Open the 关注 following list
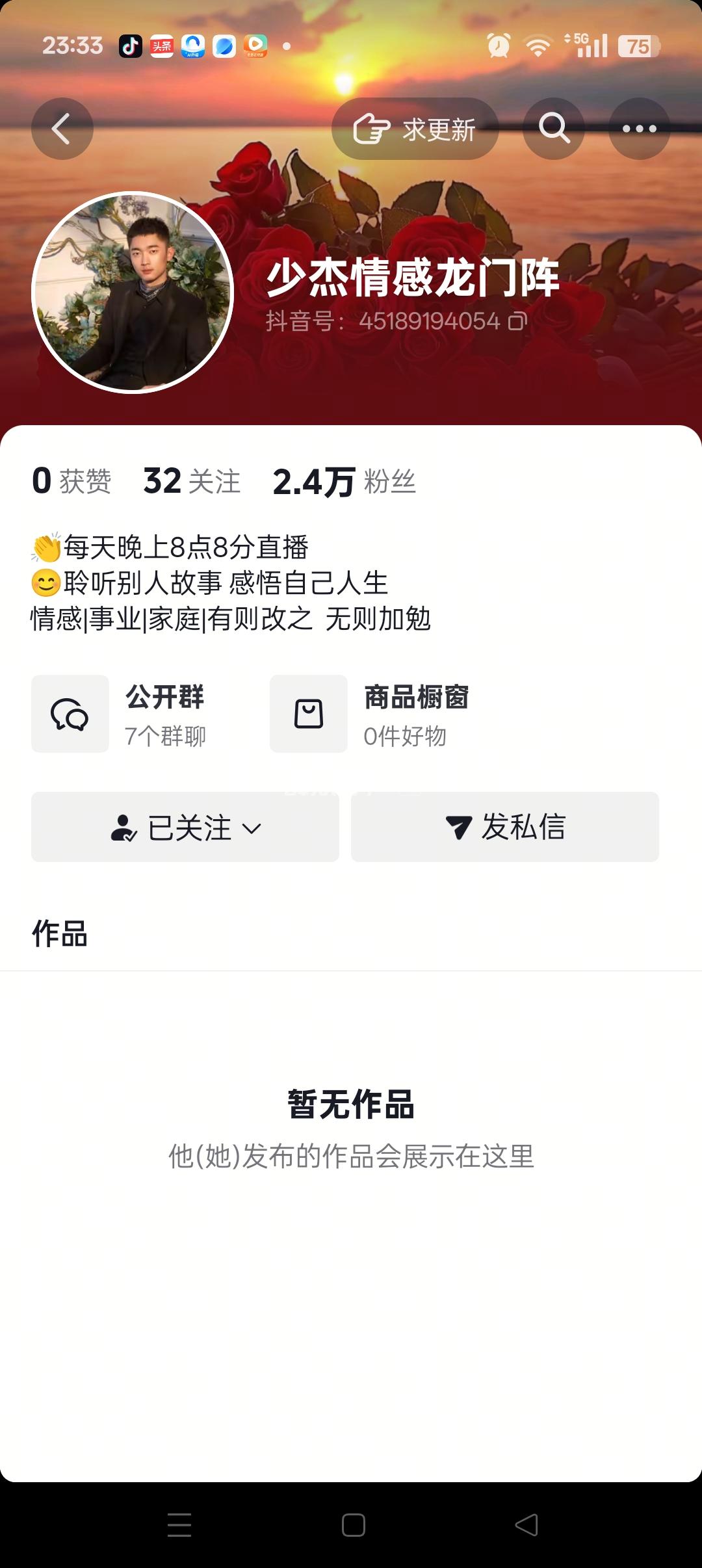The height and width of the screenshot is (1568, 702). [x=192, y=482]
